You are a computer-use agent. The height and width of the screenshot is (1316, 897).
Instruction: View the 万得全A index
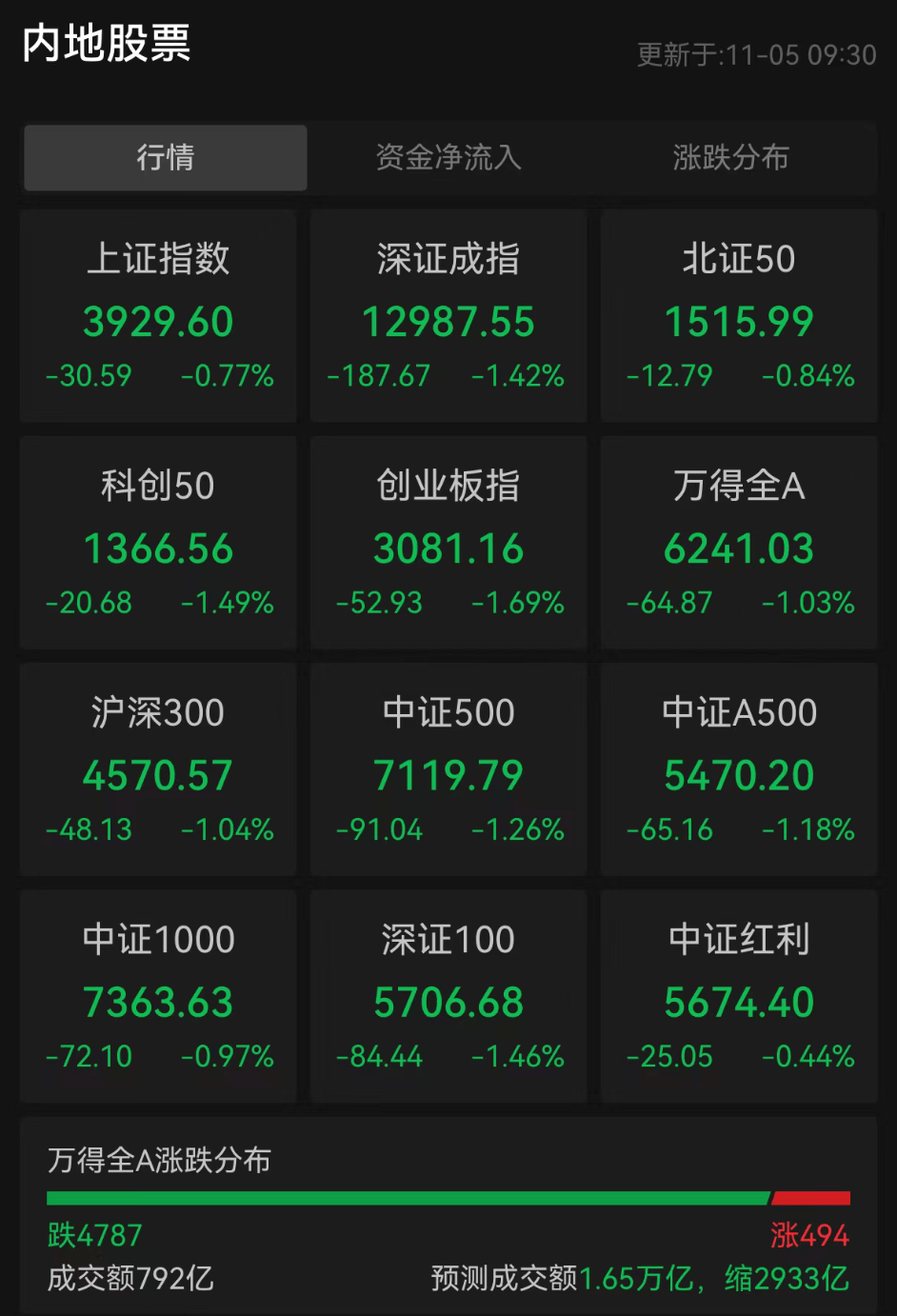(x=739, y=543)
